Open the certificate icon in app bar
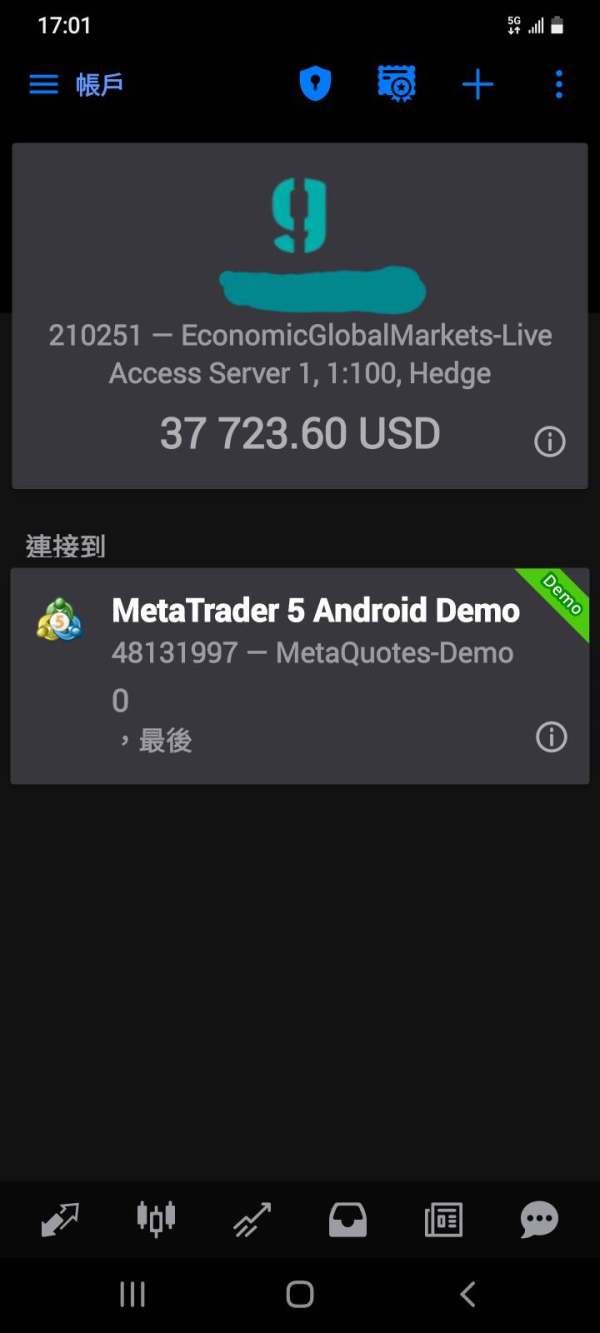 click(x=397, y=84)
